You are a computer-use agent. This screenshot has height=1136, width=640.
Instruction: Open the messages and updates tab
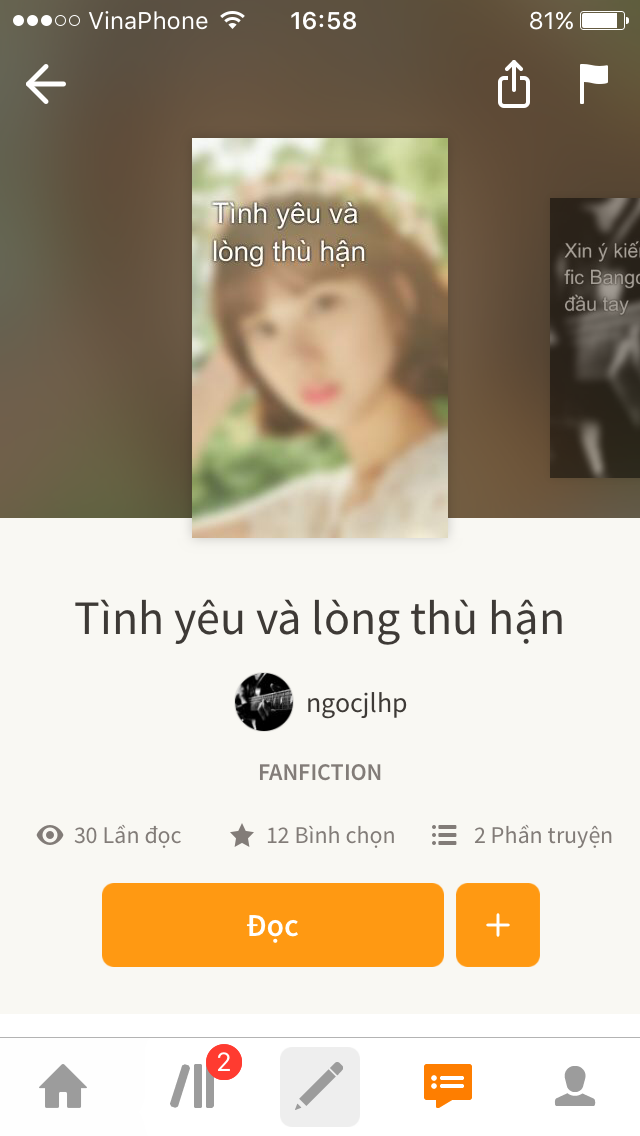[447, 1086]
